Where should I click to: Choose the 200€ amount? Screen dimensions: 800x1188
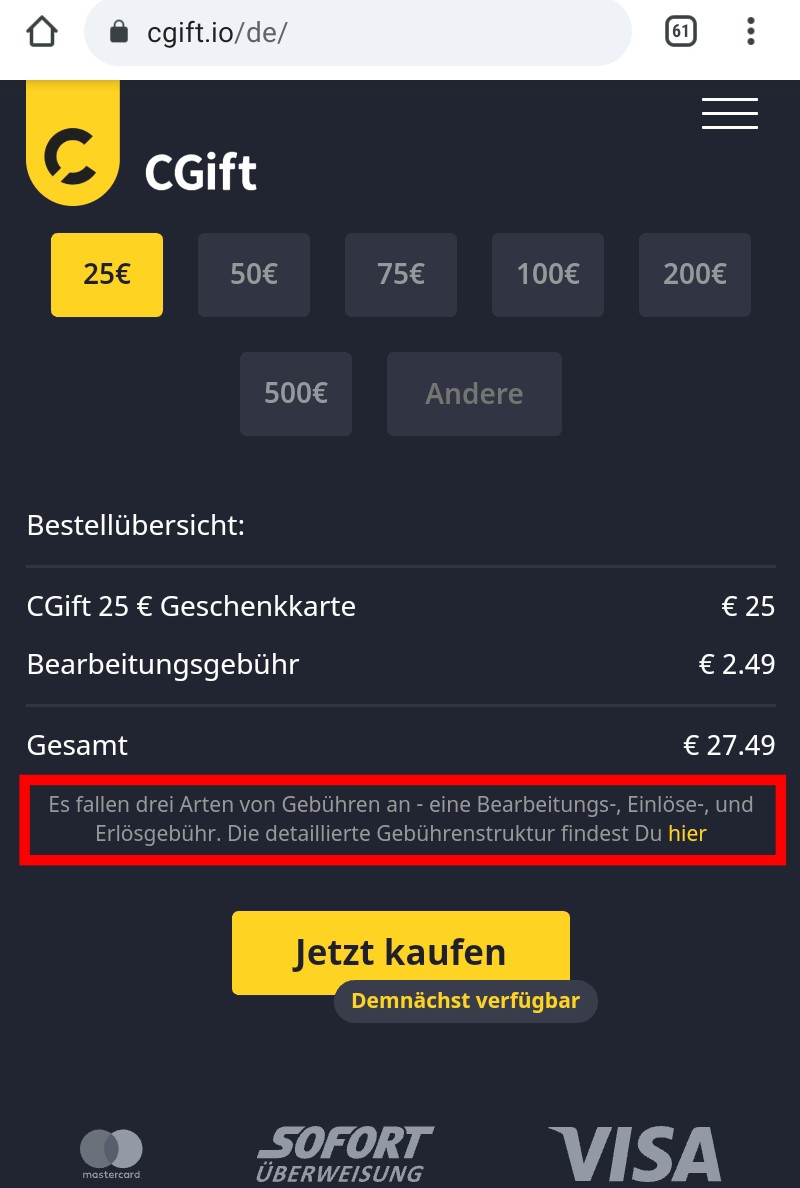pos(695,275)
